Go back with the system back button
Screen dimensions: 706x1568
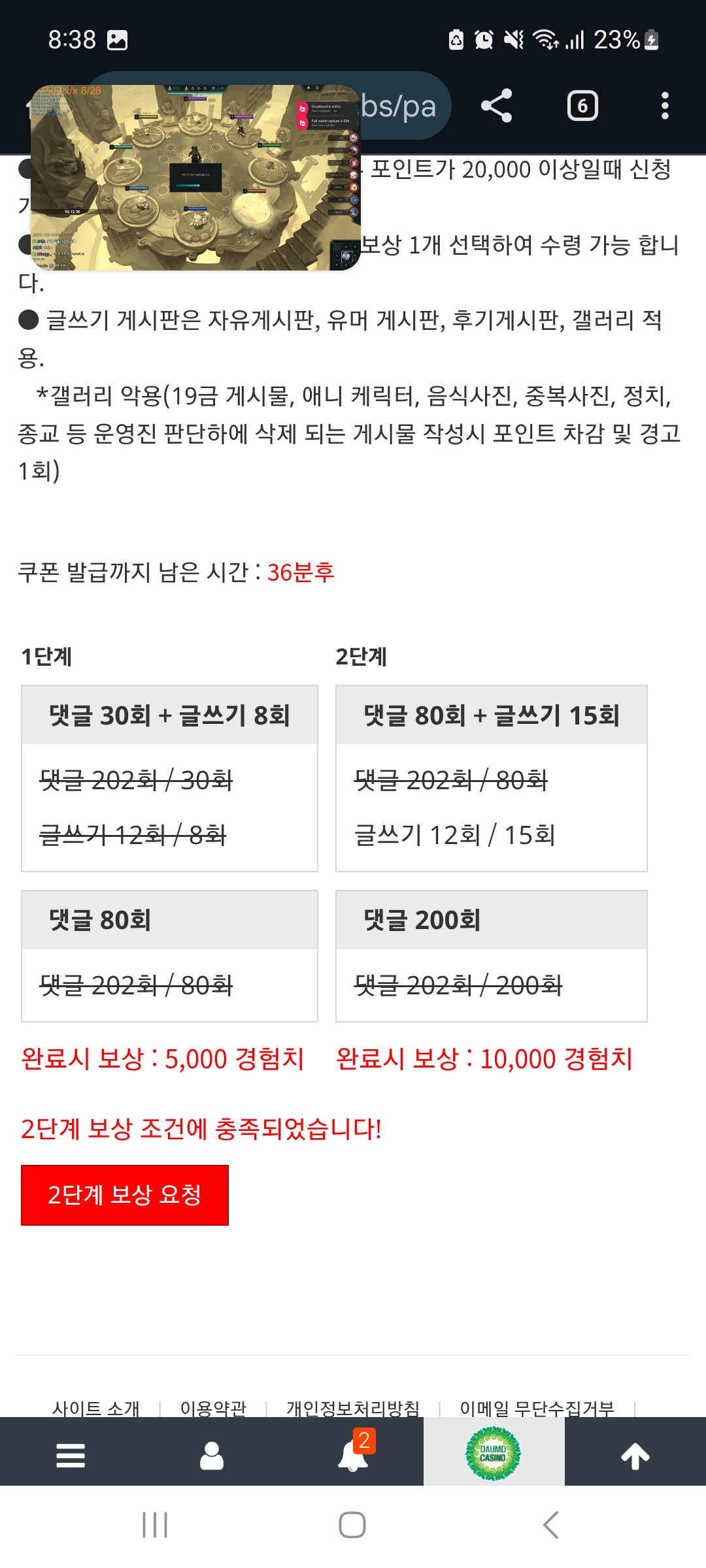click(x=550, y=1525)
